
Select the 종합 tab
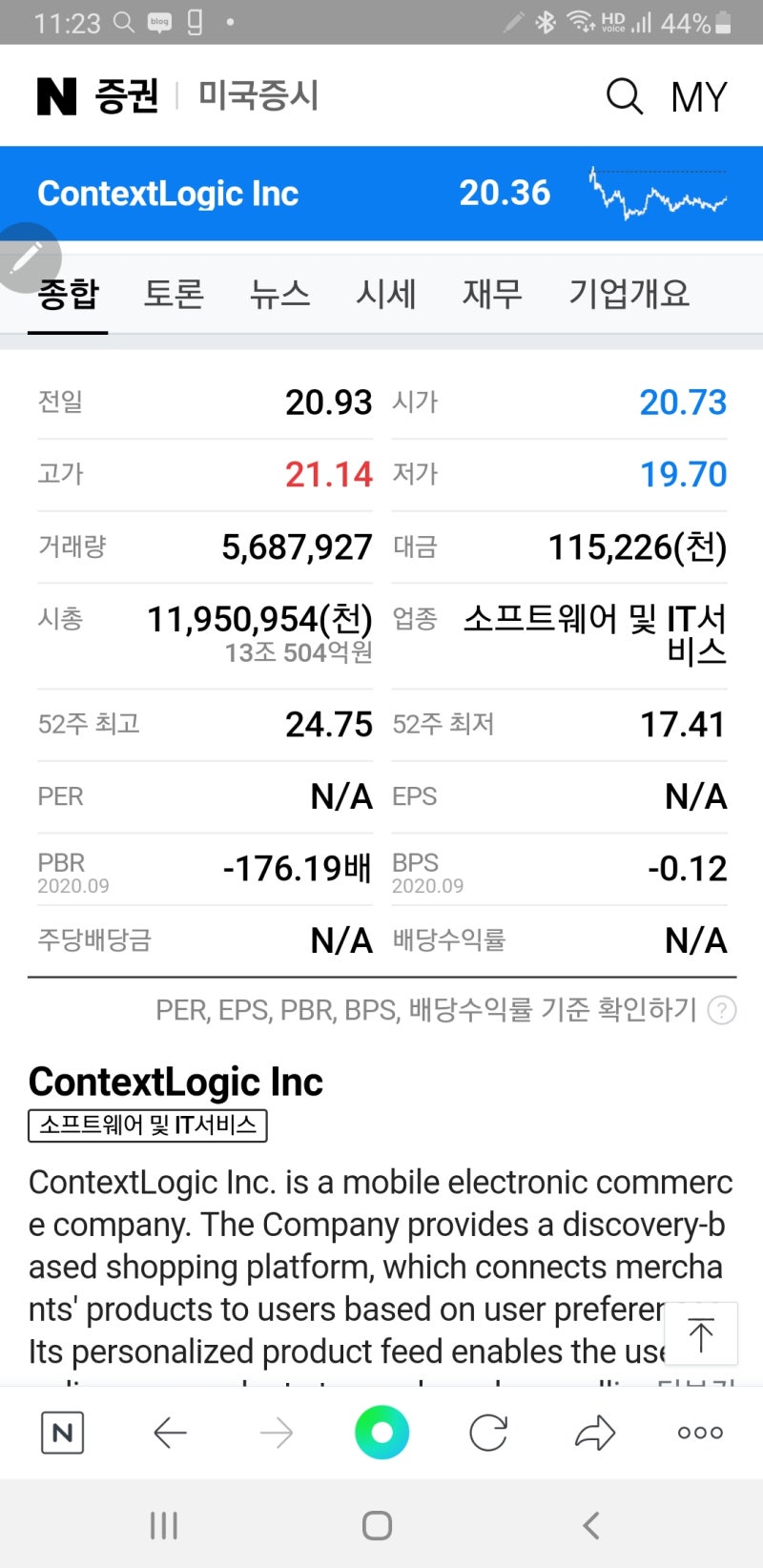click(68, 294)
